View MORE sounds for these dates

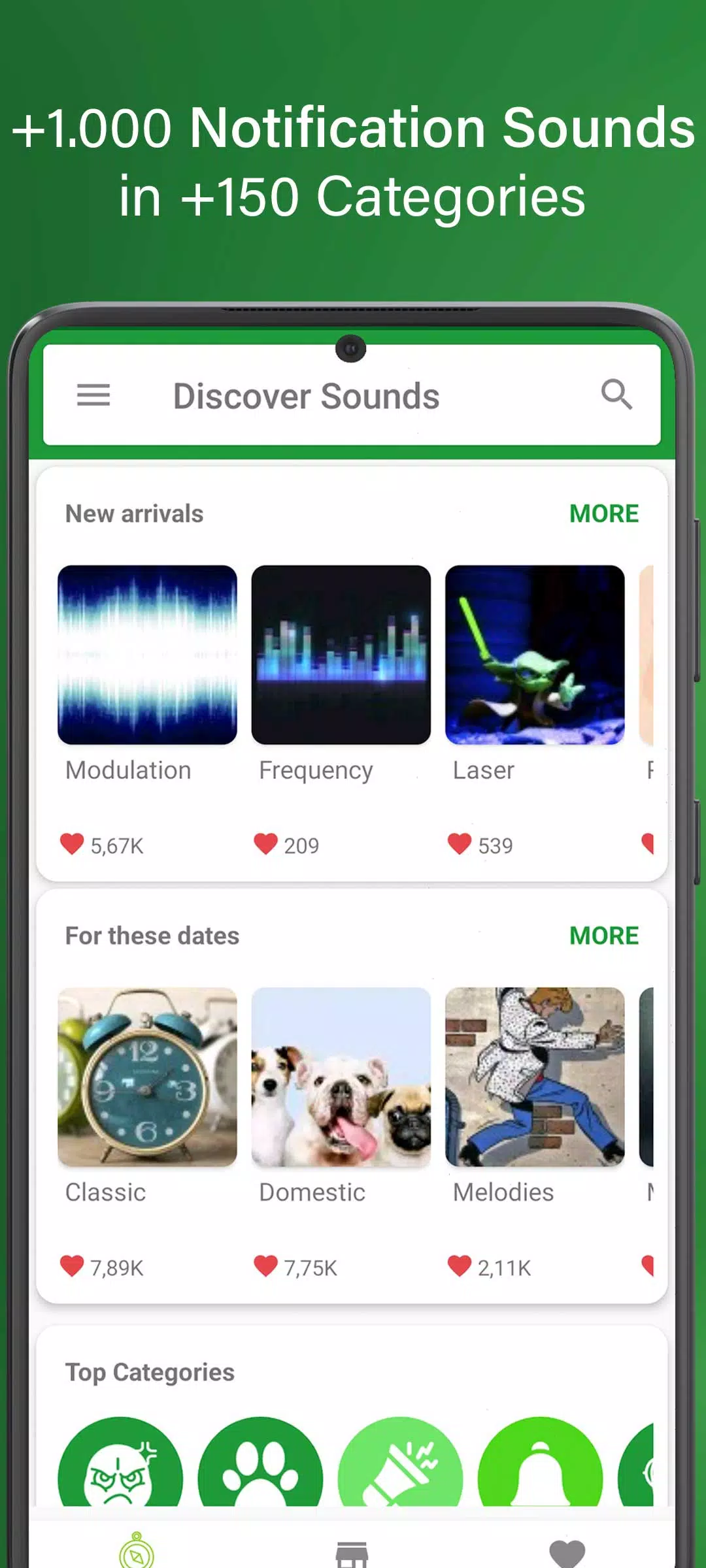(603, 936)
